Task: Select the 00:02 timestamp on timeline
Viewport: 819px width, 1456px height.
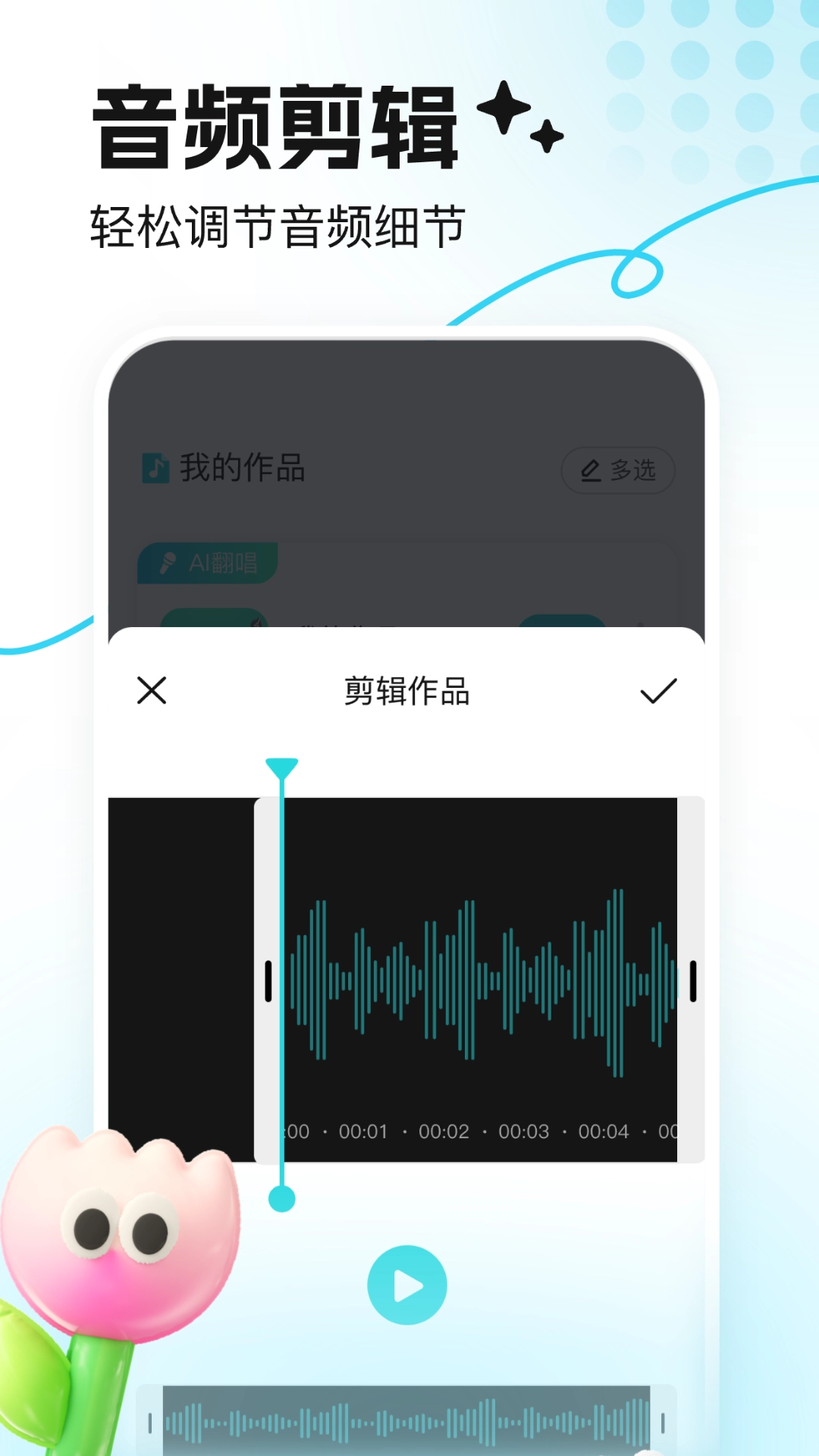Action: click(x=446, y=1131)
